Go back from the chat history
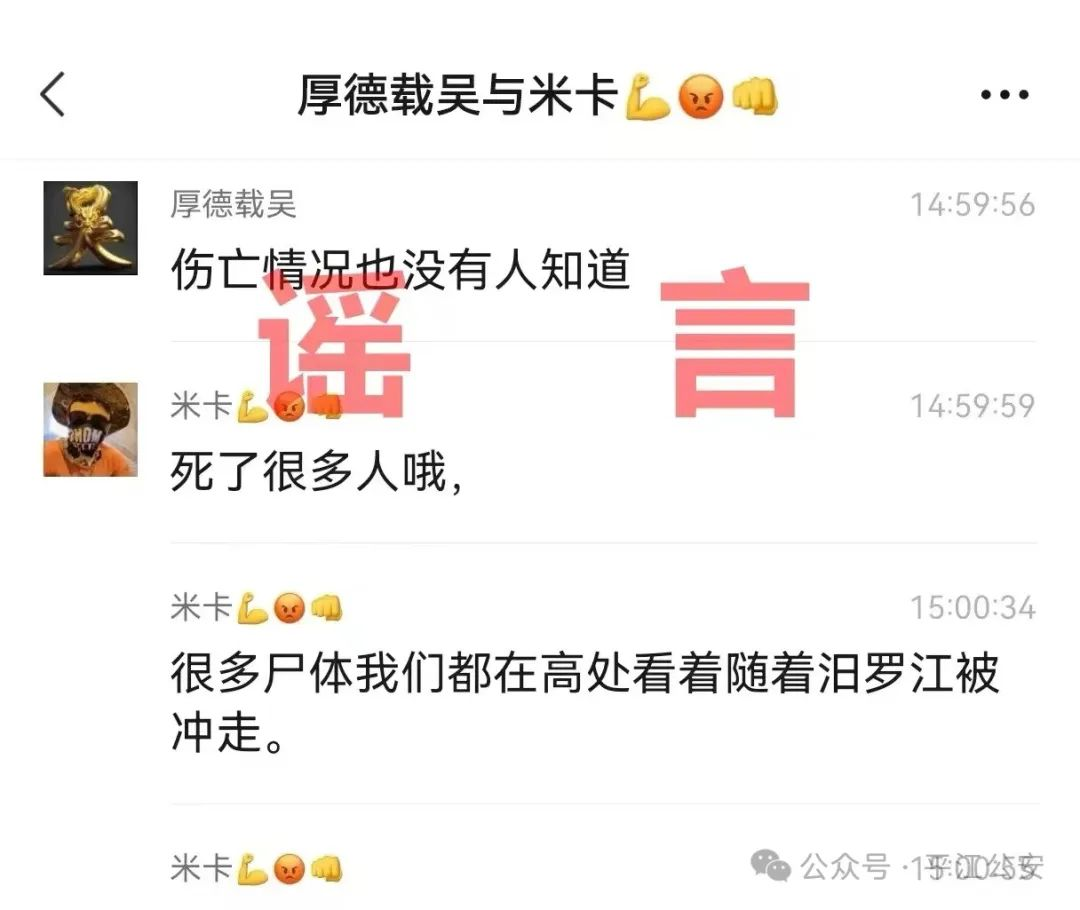 52,96
